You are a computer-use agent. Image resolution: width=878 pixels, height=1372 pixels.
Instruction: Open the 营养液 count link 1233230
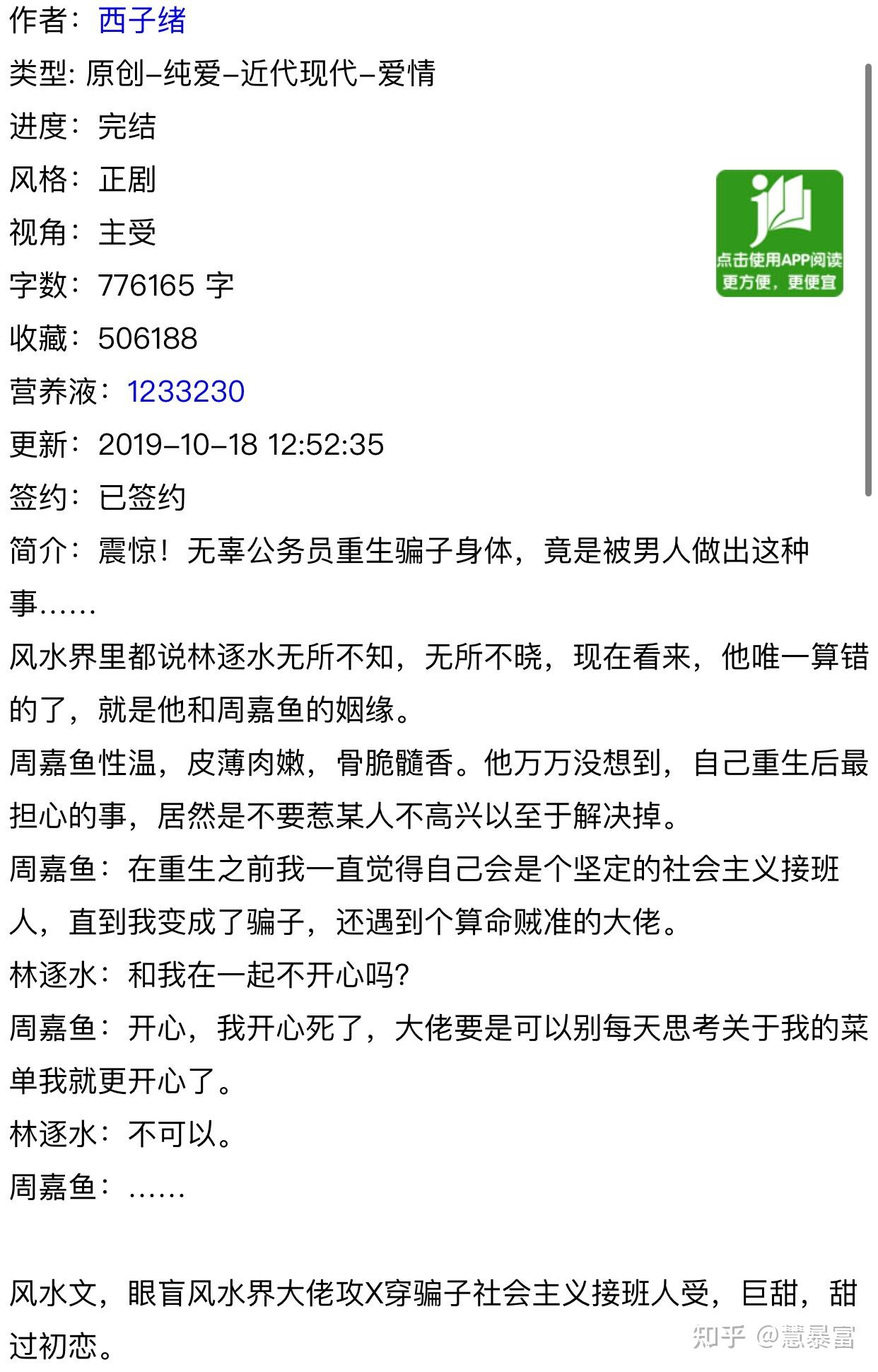tap(186, 392)
